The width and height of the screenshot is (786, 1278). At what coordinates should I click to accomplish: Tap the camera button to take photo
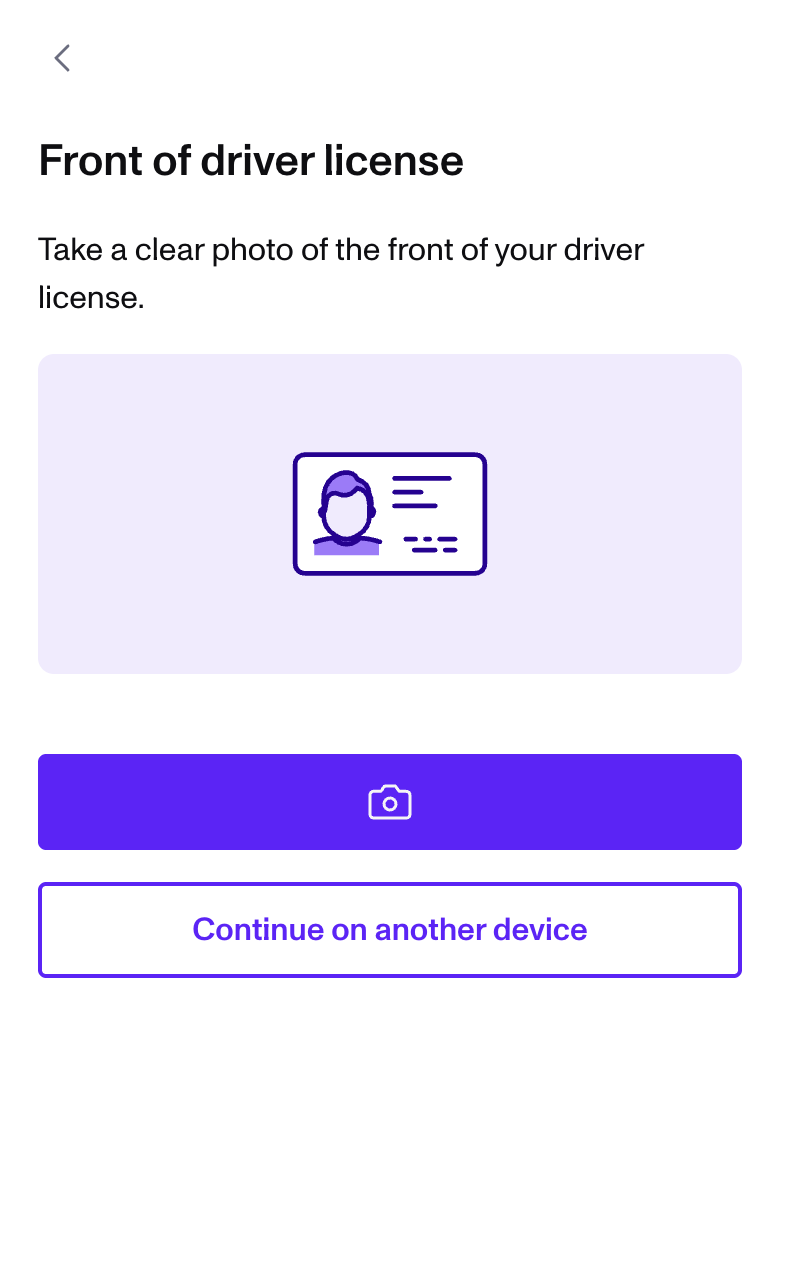tap(390, 802)
